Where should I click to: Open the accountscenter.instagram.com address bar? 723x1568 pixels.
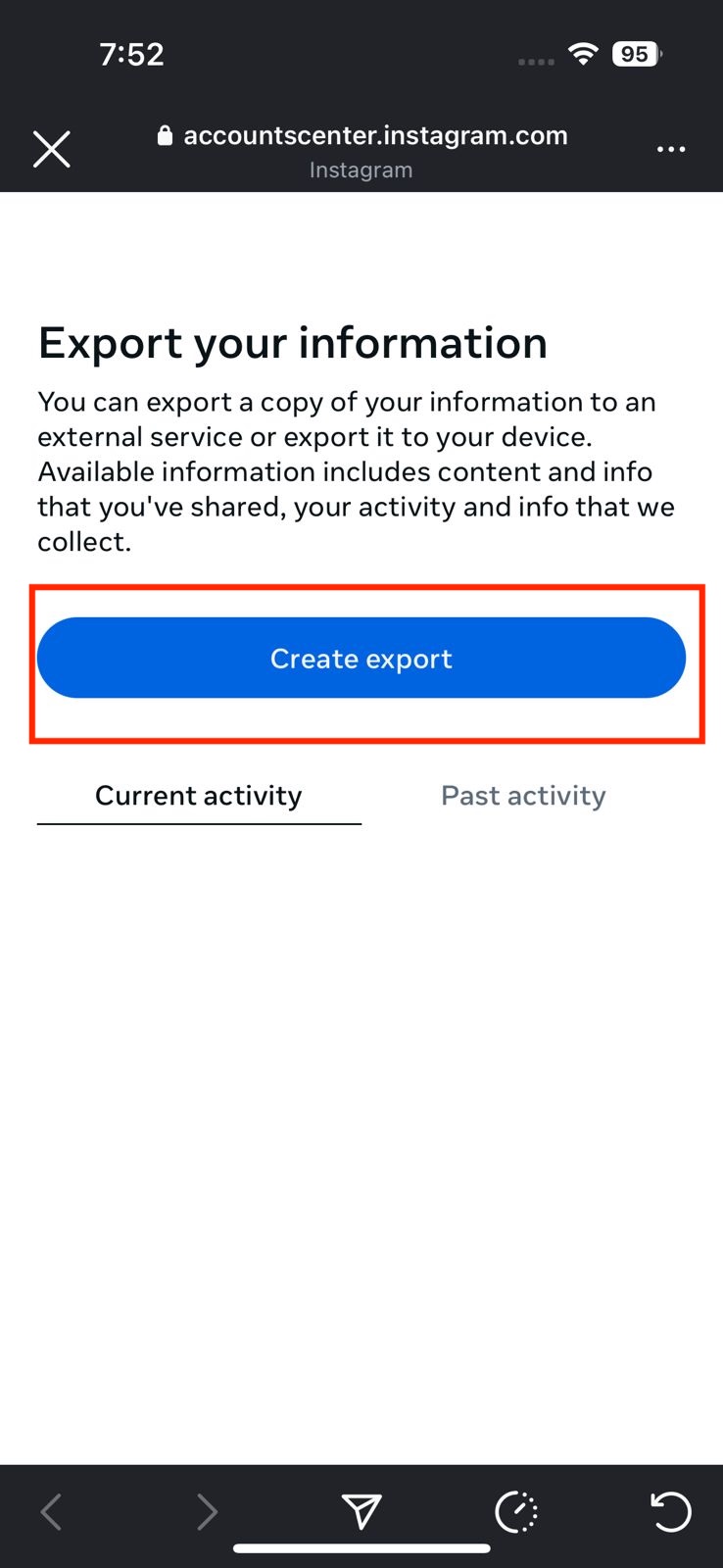[377, 135]
